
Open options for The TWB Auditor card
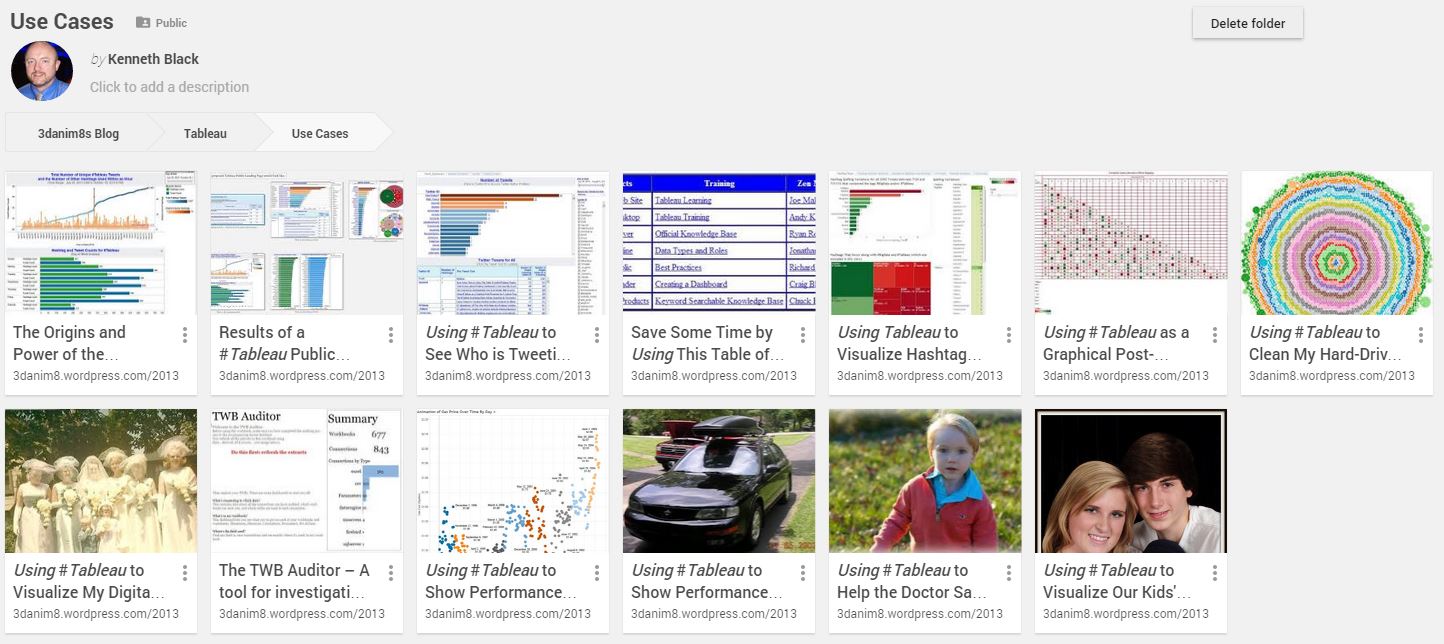coord(391,573)
